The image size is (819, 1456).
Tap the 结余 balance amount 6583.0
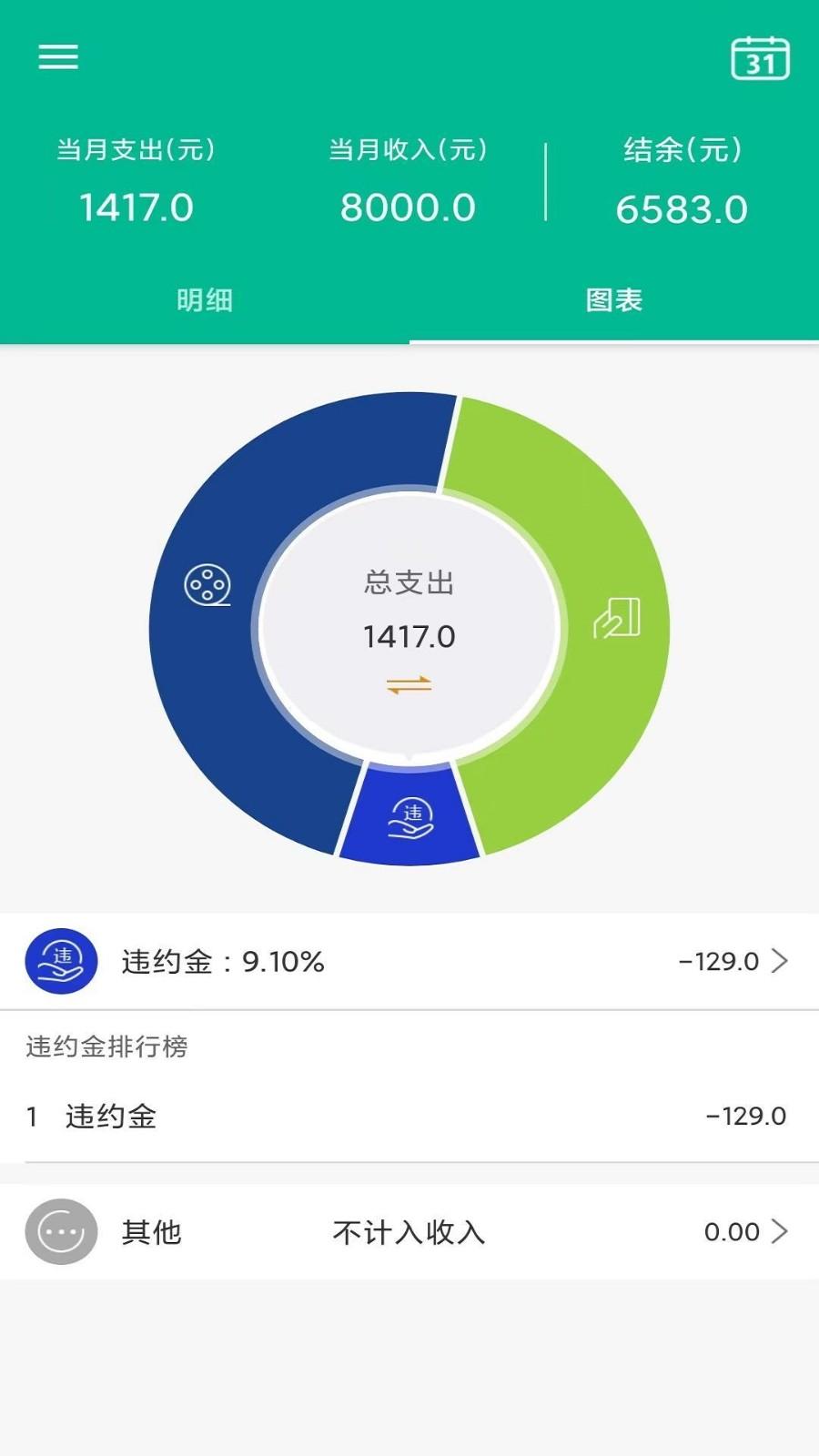click(681, 205)
